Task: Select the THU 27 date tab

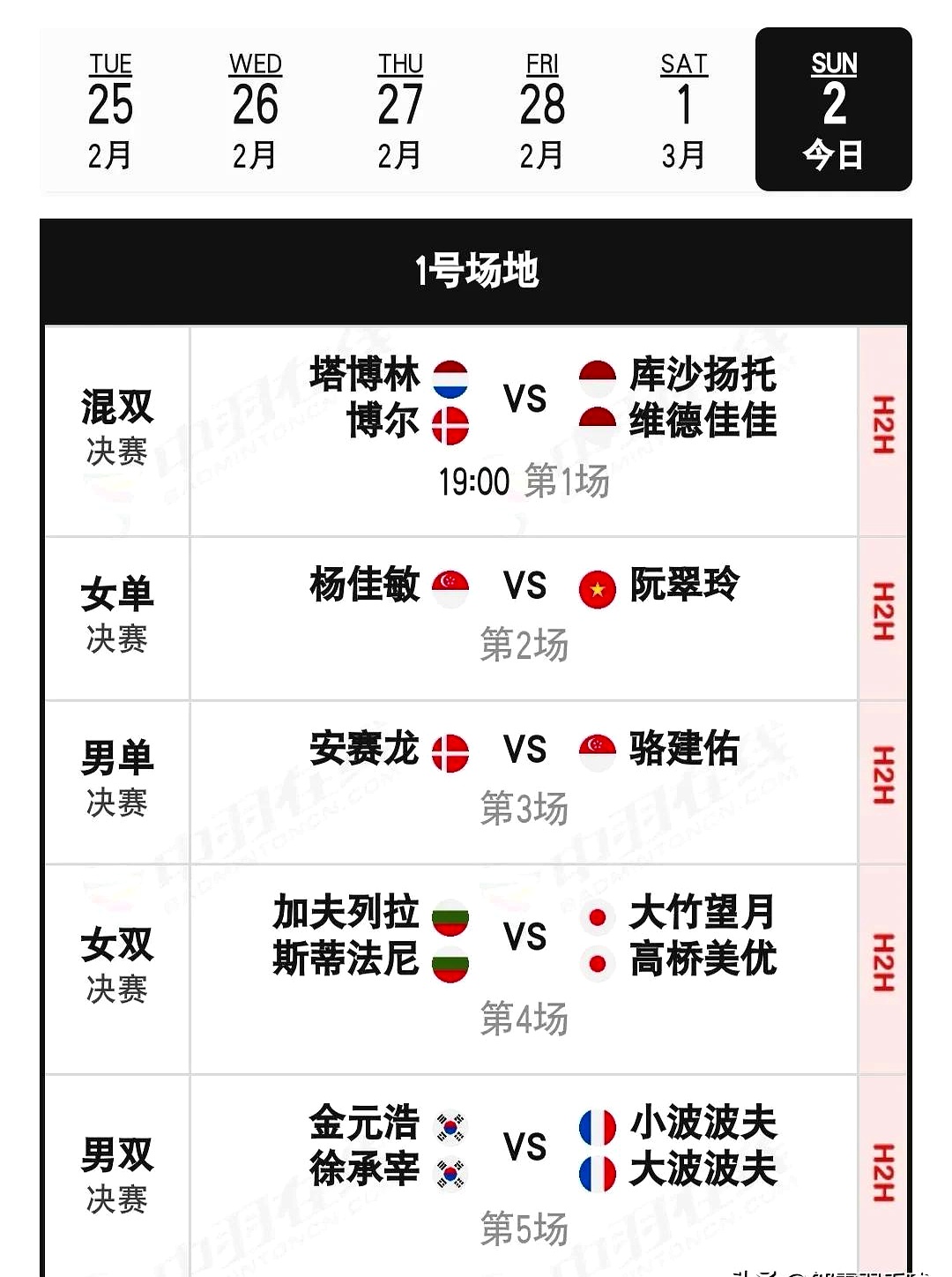Action: [x=400, y=111]
